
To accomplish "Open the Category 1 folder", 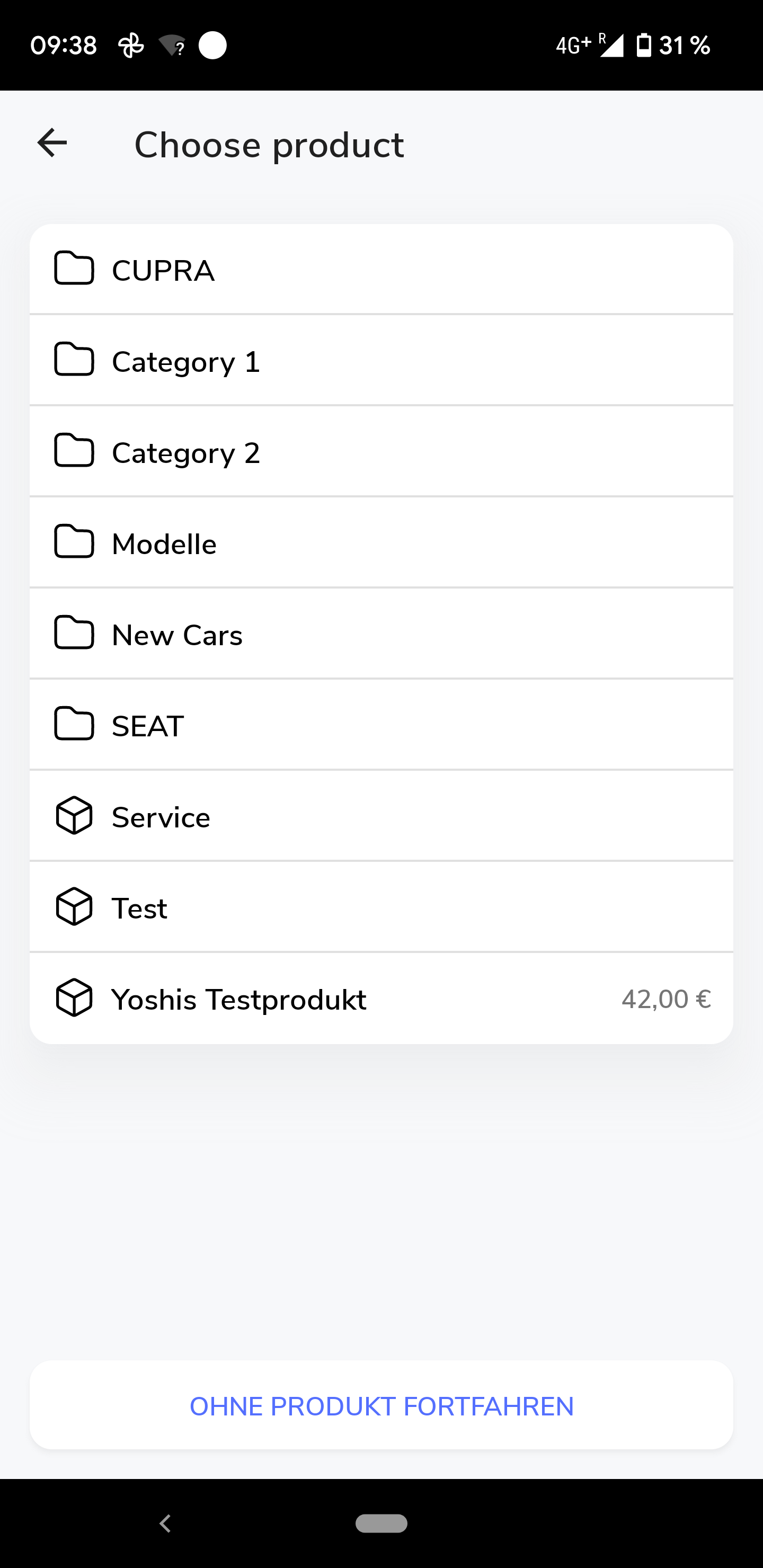I will point(381,360).
